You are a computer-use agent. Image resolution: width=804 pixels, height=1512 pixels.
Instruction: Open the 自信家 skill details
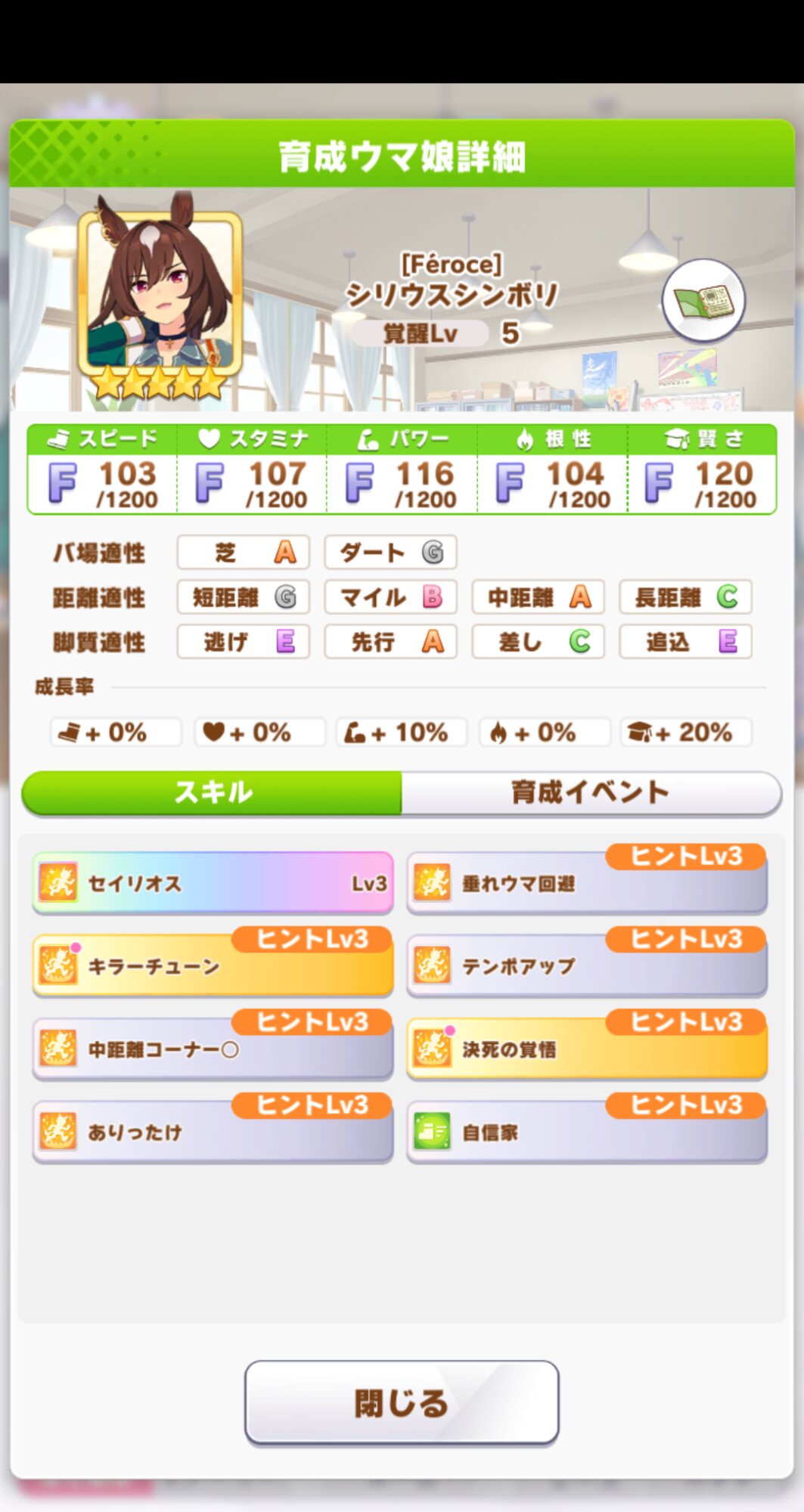[587, 1132]
